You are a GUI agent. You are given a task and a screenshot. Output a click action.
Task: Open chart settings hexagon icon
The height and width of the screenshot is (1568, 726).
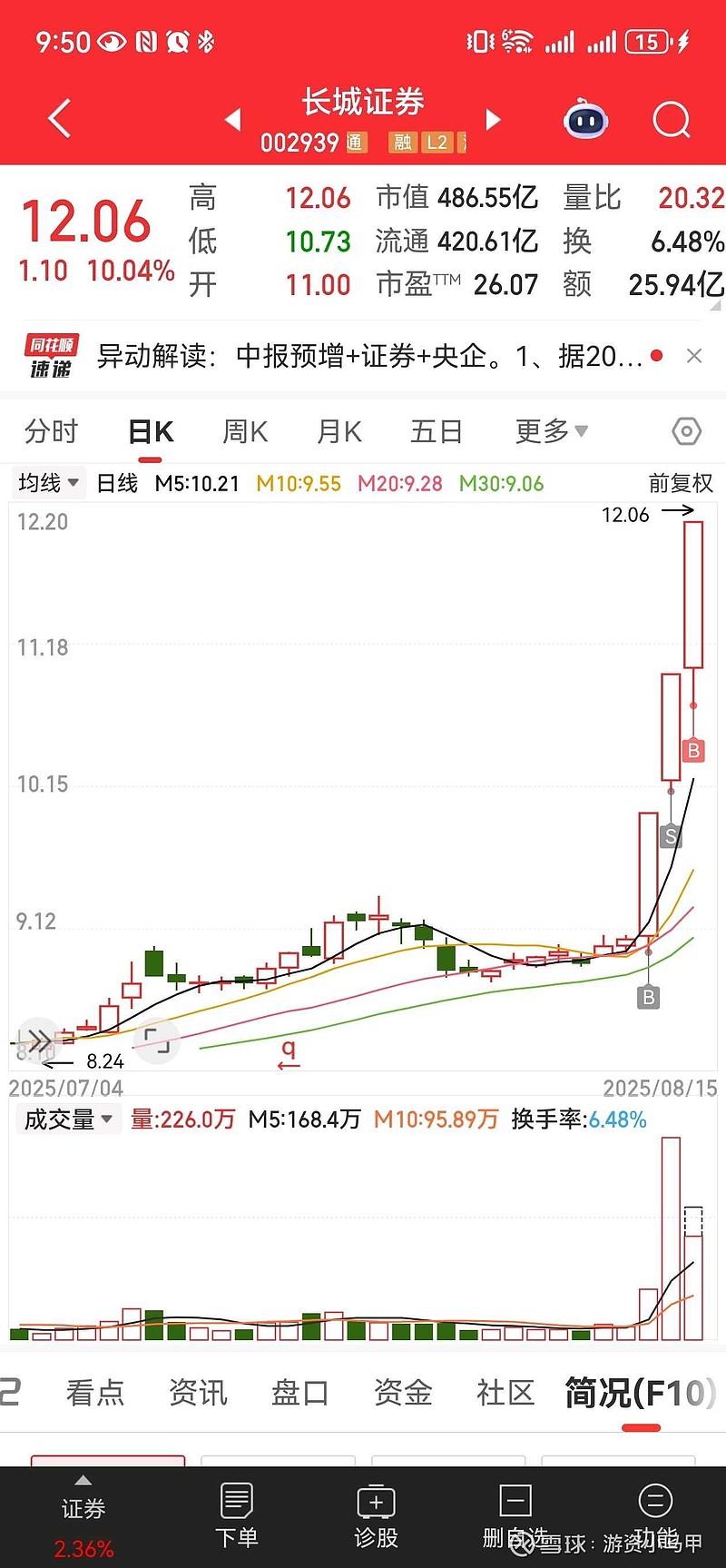[687, 431]
